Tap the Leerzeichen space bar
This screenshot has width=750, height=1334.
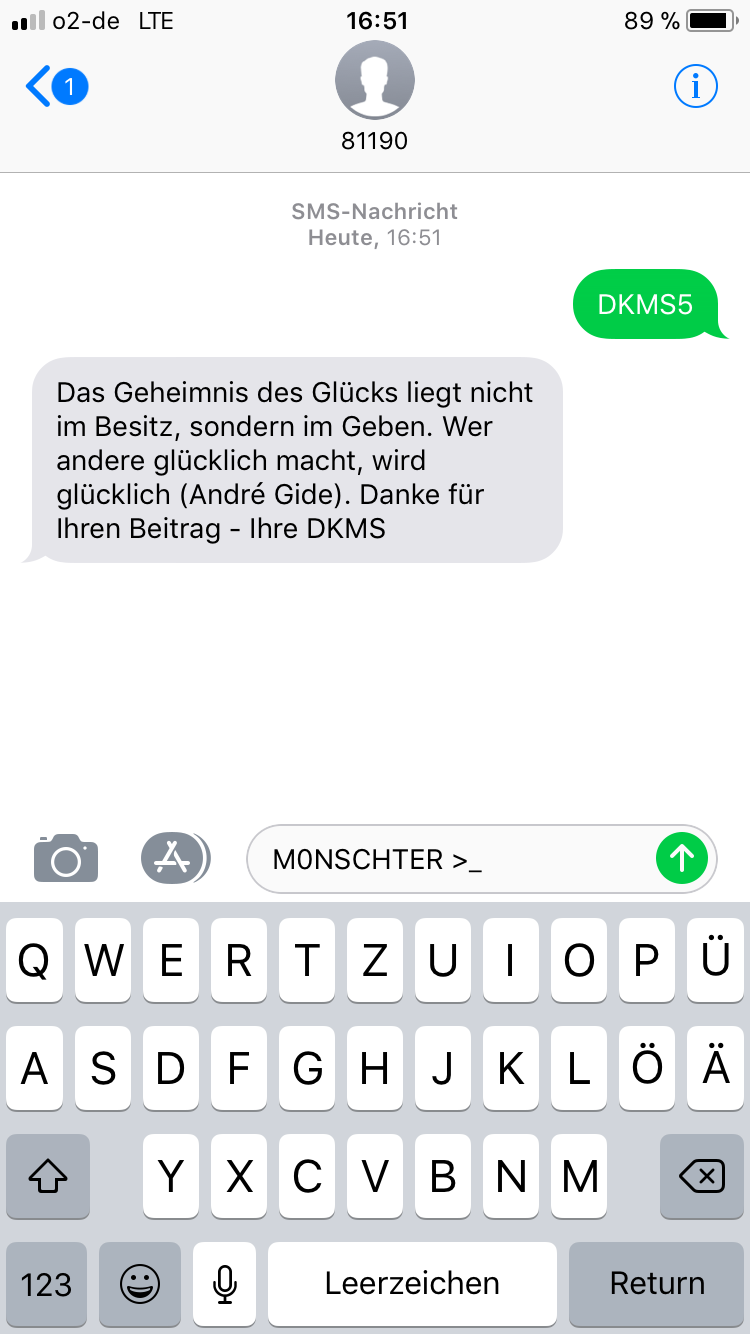(412, 1283)
